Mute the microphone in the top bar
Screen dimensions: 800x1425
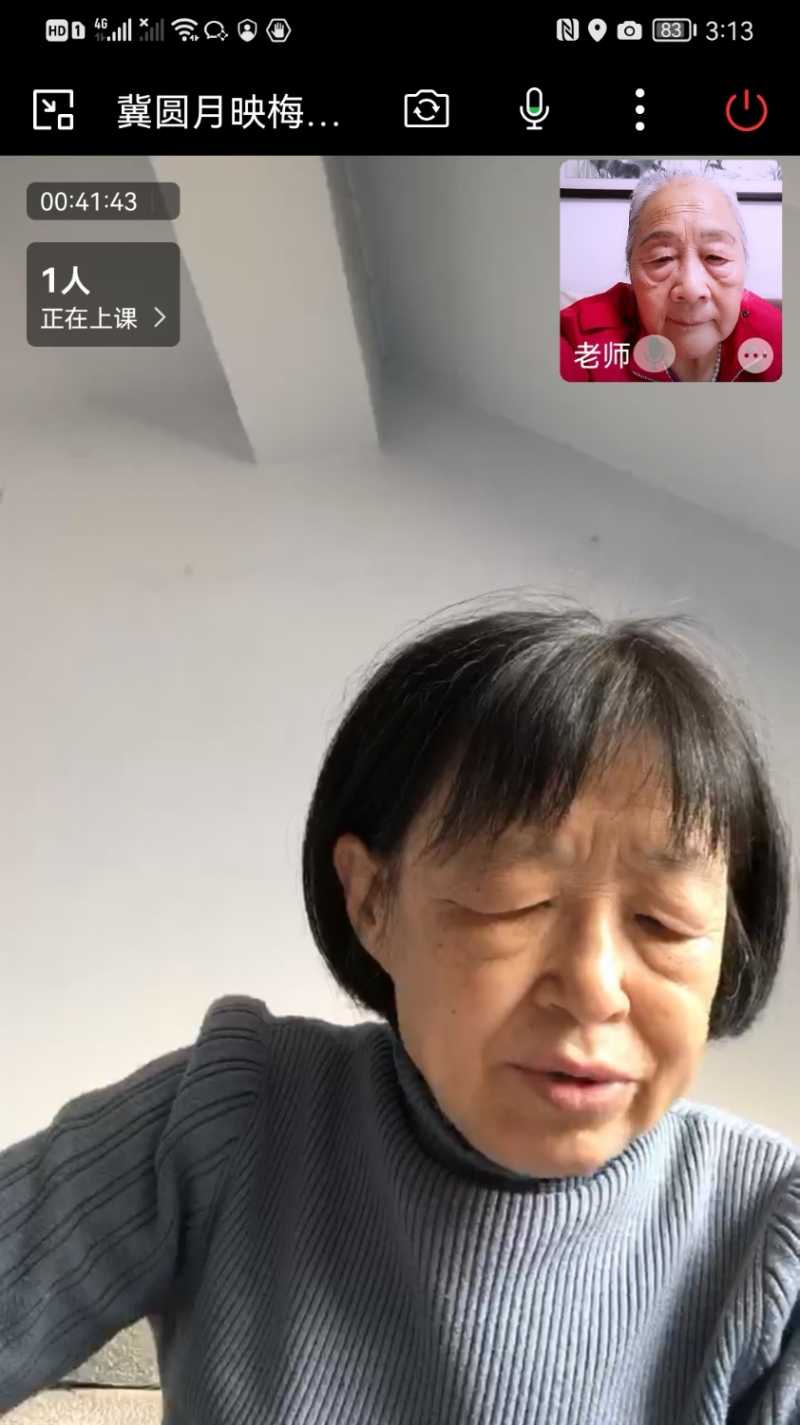[x=534, y=109]
